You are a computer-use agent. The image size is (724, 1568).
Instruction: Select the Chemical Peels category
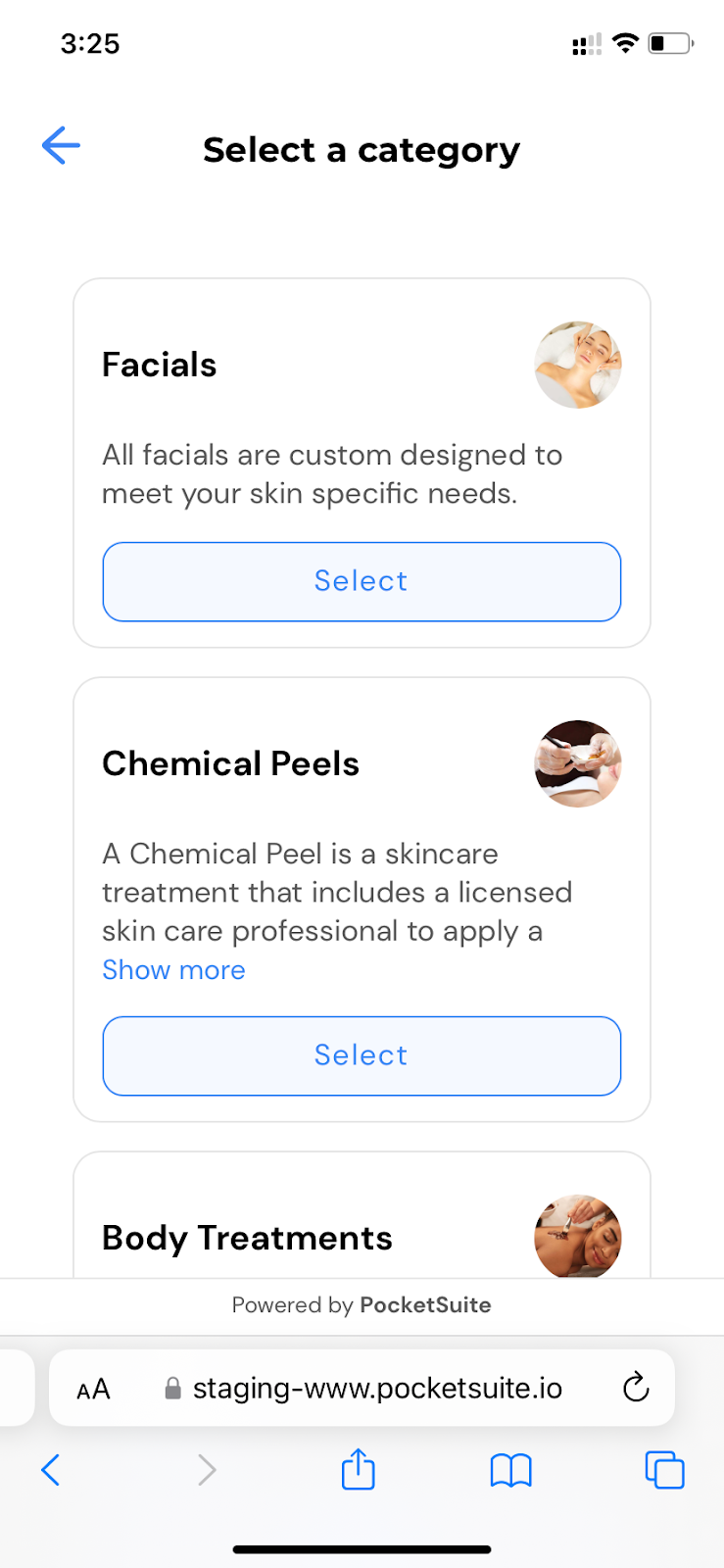point(362,1055)
